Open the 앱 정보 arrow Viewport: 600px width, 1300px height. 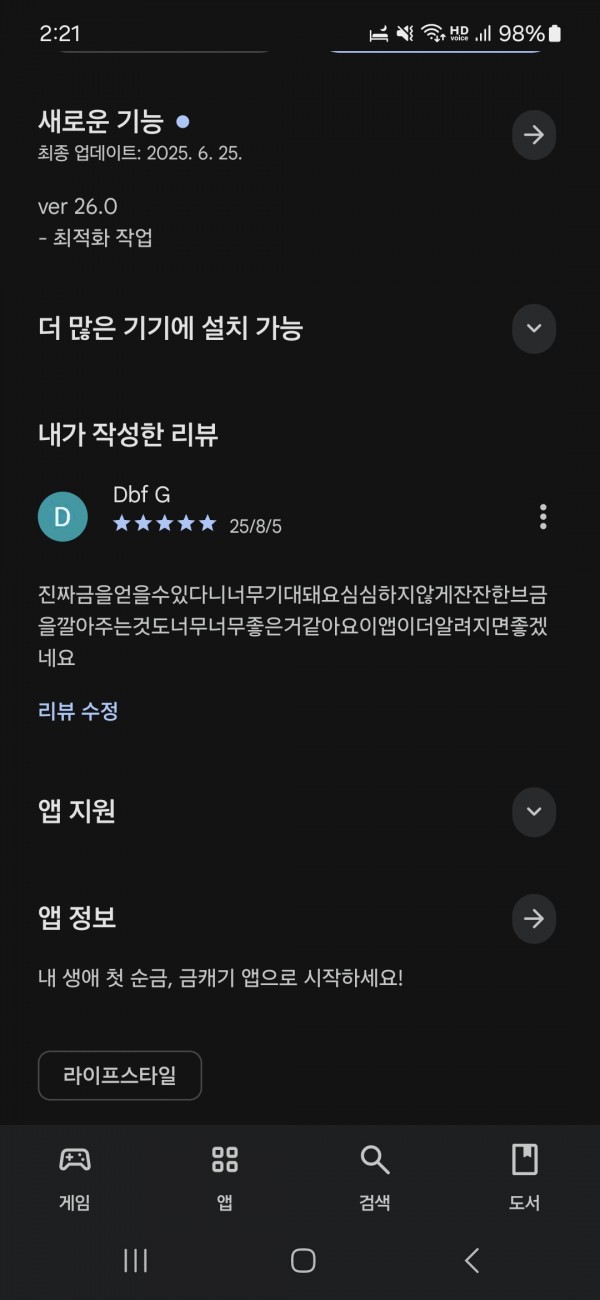click(x=534, y=918)
